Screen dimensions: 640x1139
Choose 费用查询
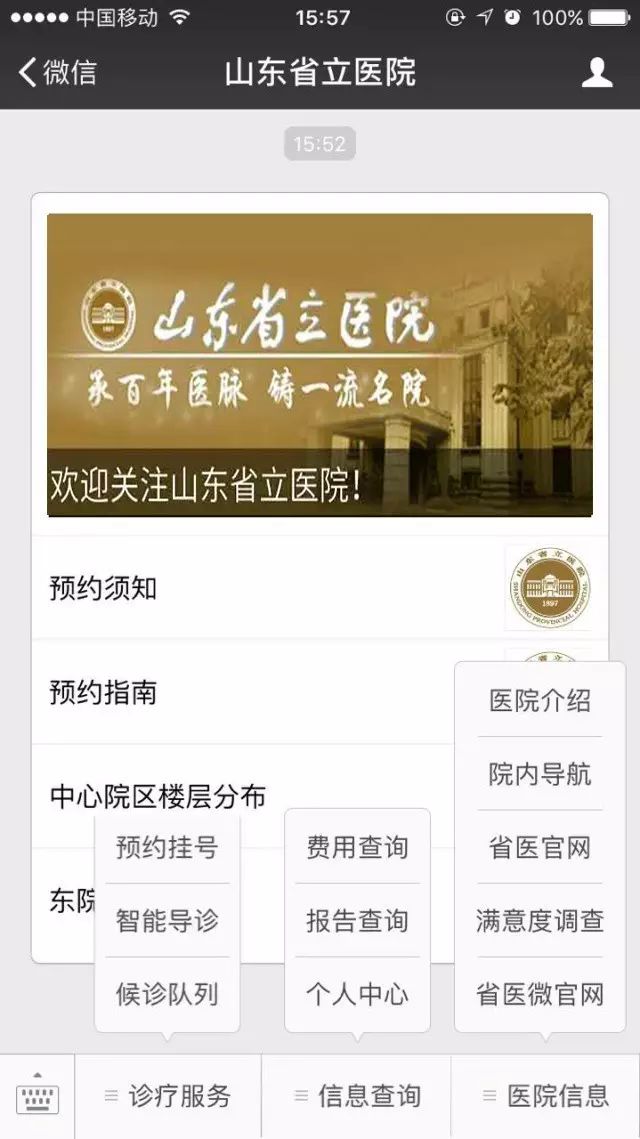[x=357, y=847]
